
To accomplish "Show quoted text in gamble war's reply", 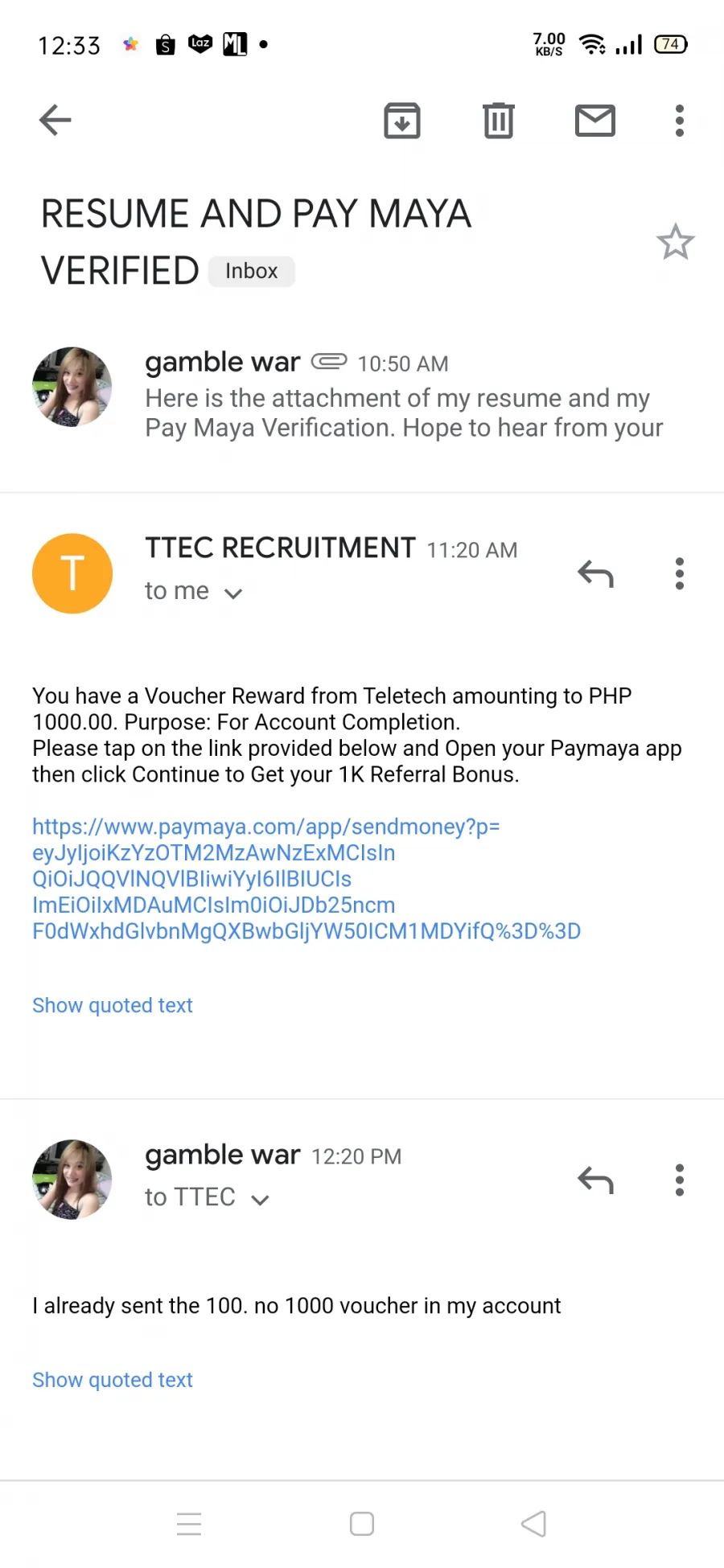I will point(113,1380).
